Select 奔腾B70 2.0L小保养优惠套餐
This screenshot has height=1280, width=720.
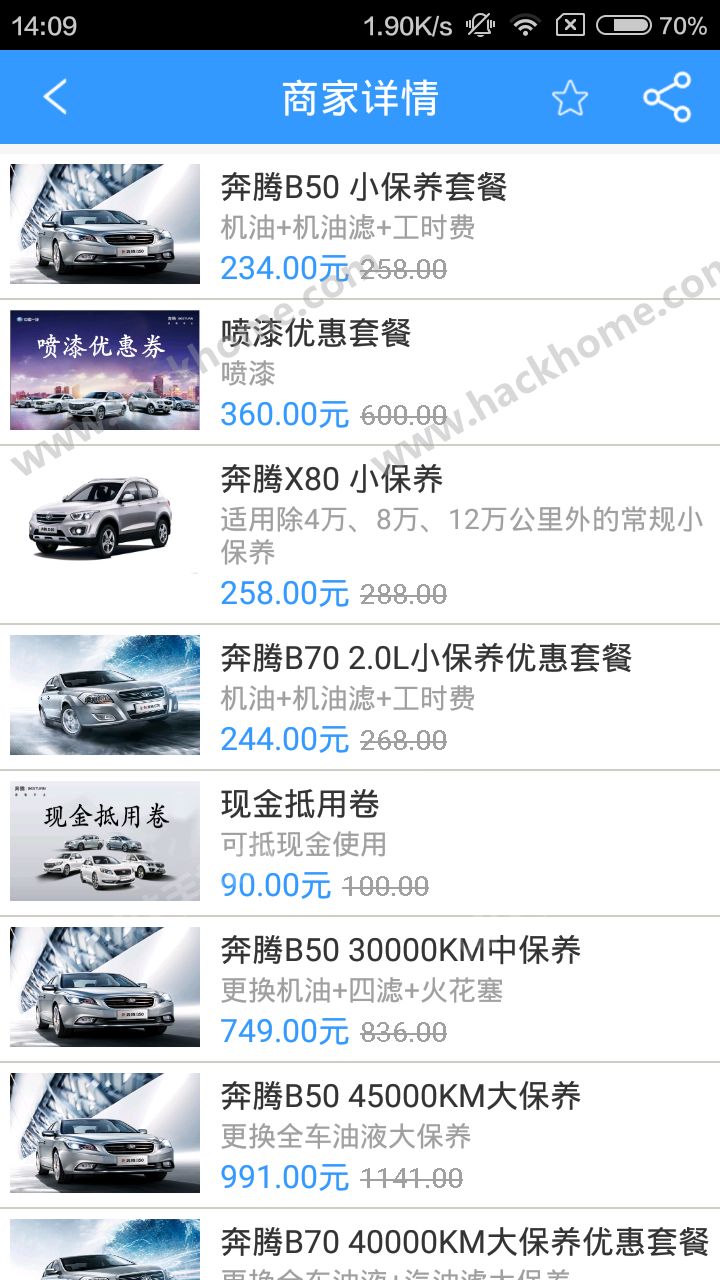(360, 698)
